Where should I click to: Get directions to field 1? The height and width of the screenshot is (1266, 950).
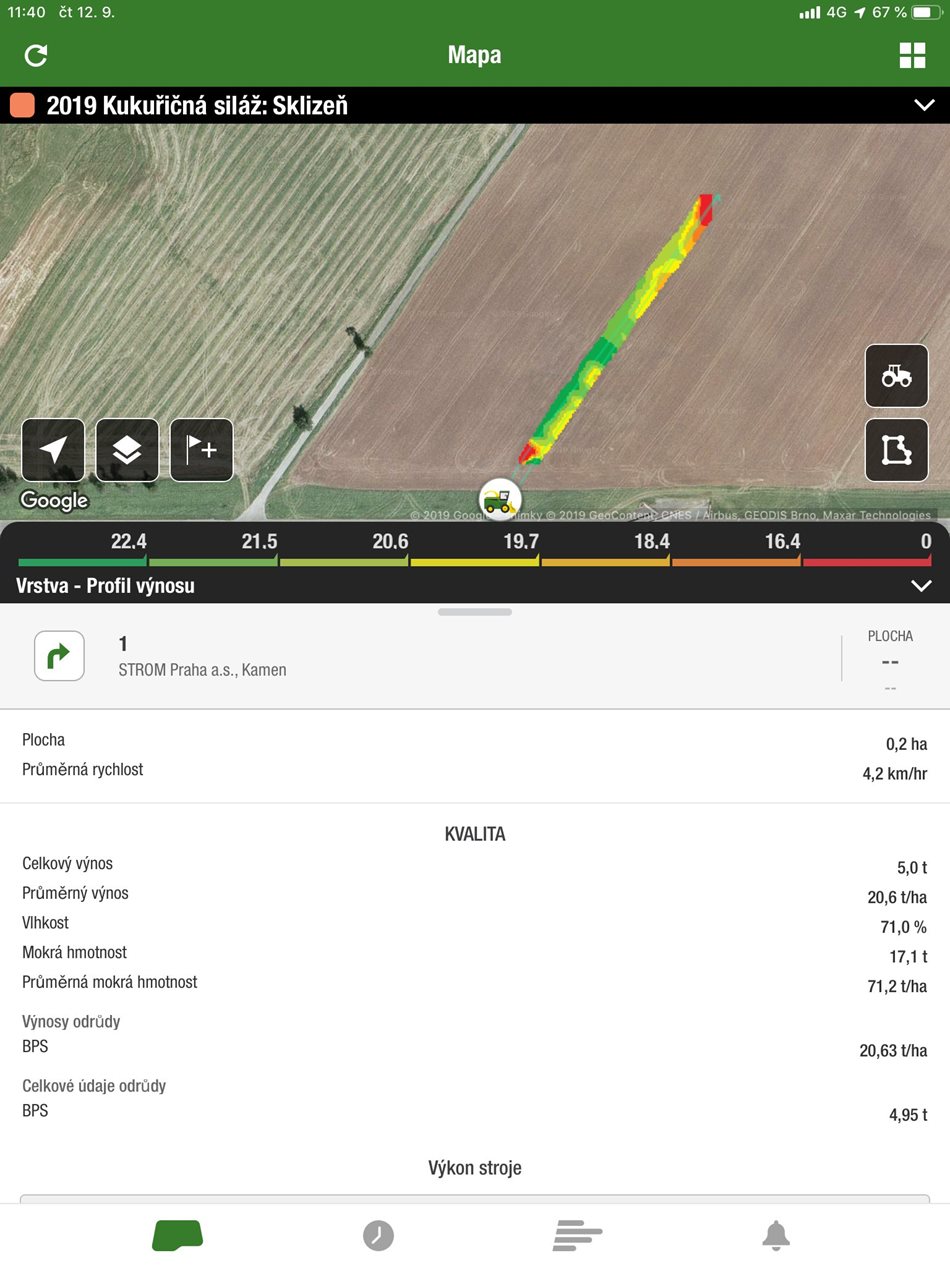tap(59, 656)
